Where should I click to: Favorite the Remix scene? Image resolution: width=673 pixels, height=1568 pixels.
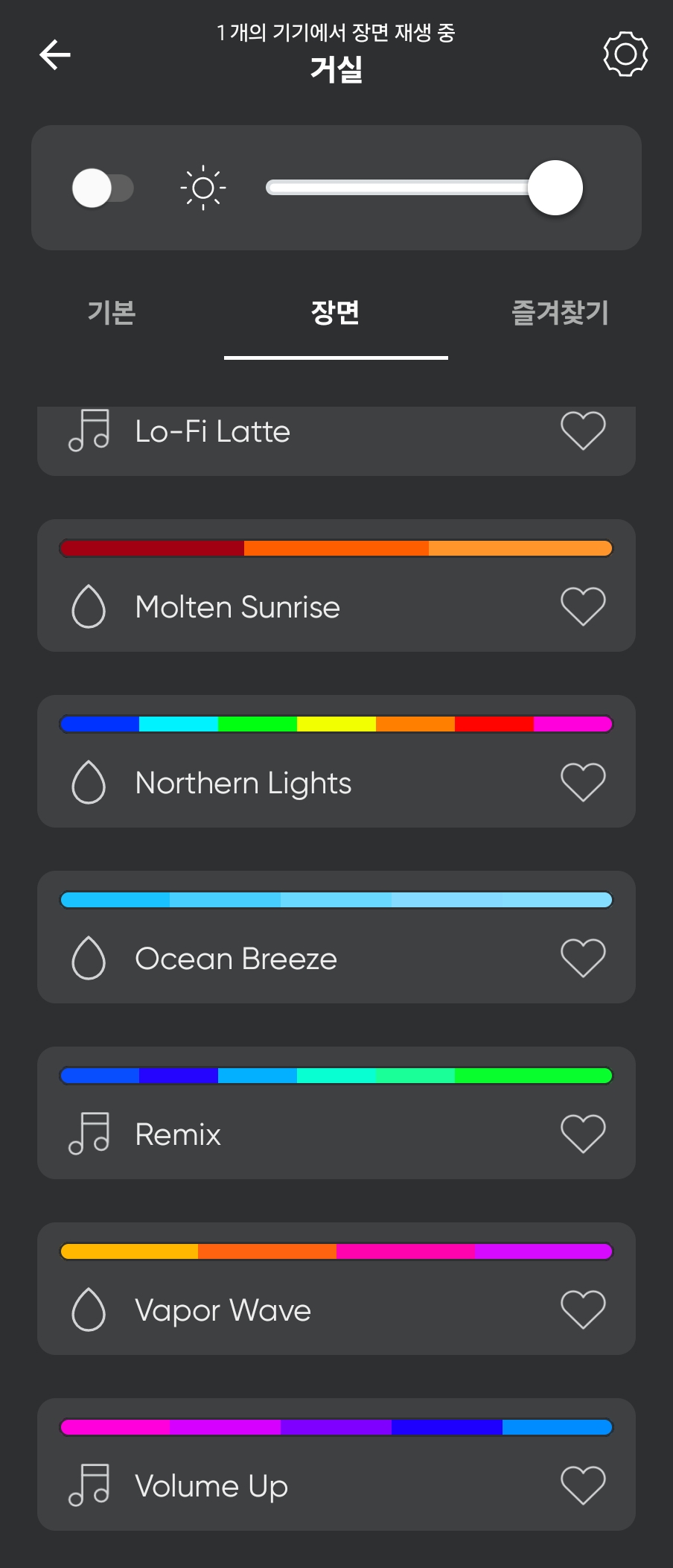coord(583,1133)
